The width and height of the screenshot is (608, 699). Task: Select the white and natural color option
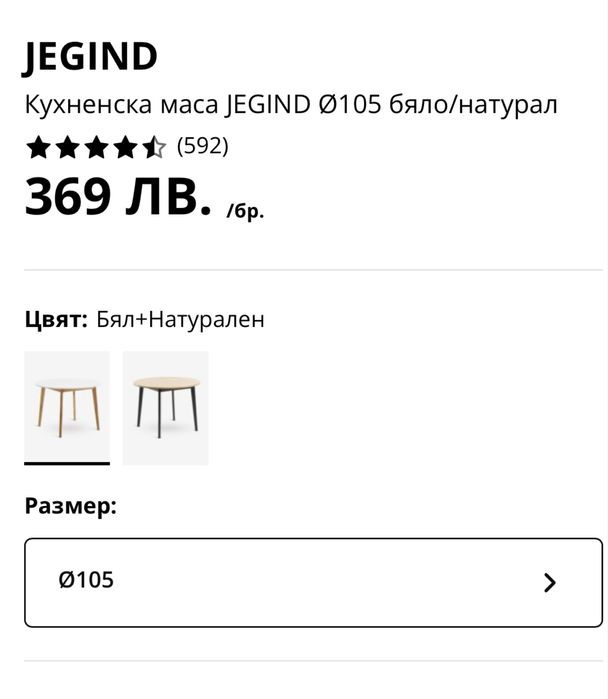tap(67, 407)
